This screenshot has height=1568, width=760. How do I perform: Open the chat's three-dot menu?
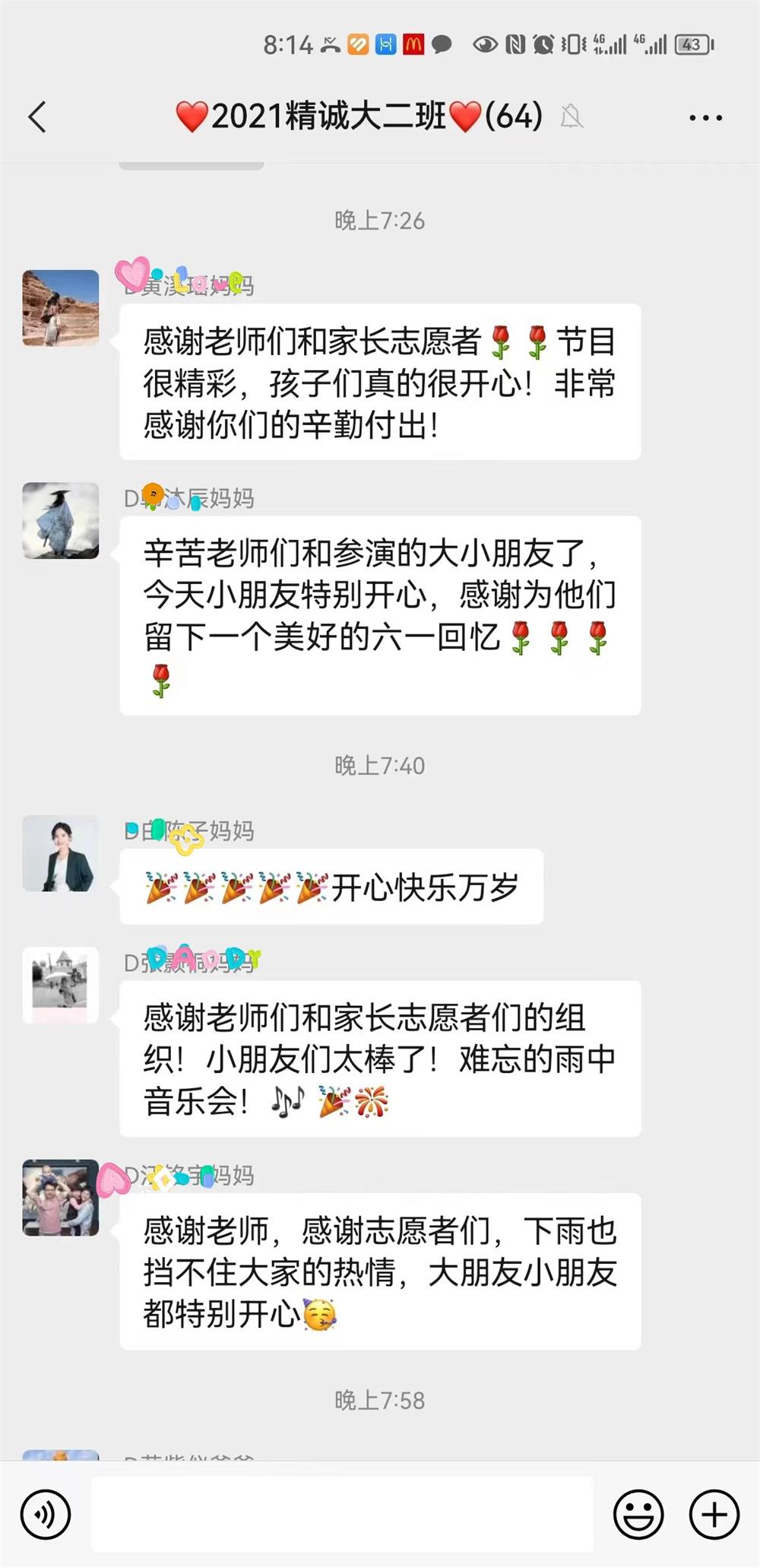pos(705,118)
